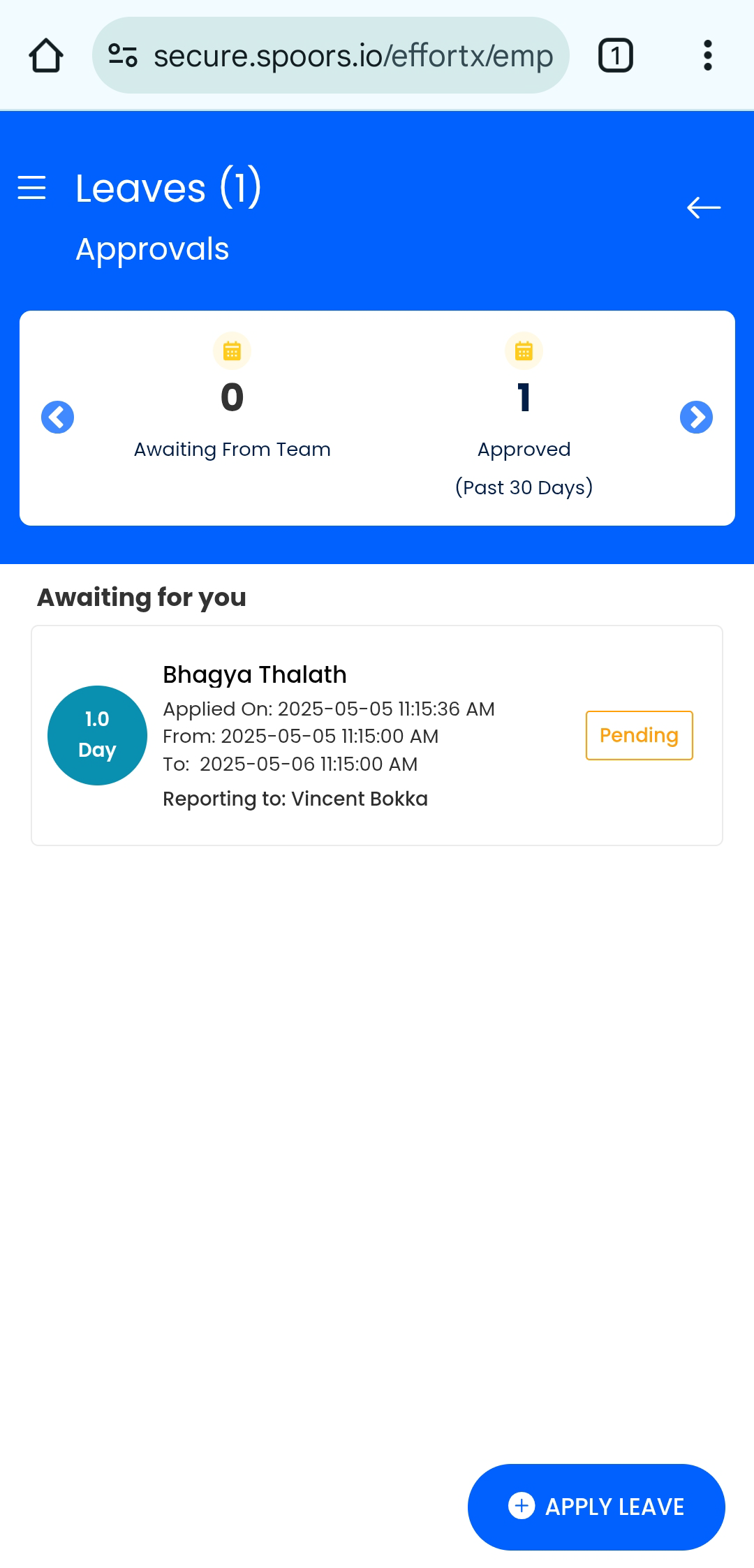
Task: Go to the browser home page
Action: (x=46, y=56)
